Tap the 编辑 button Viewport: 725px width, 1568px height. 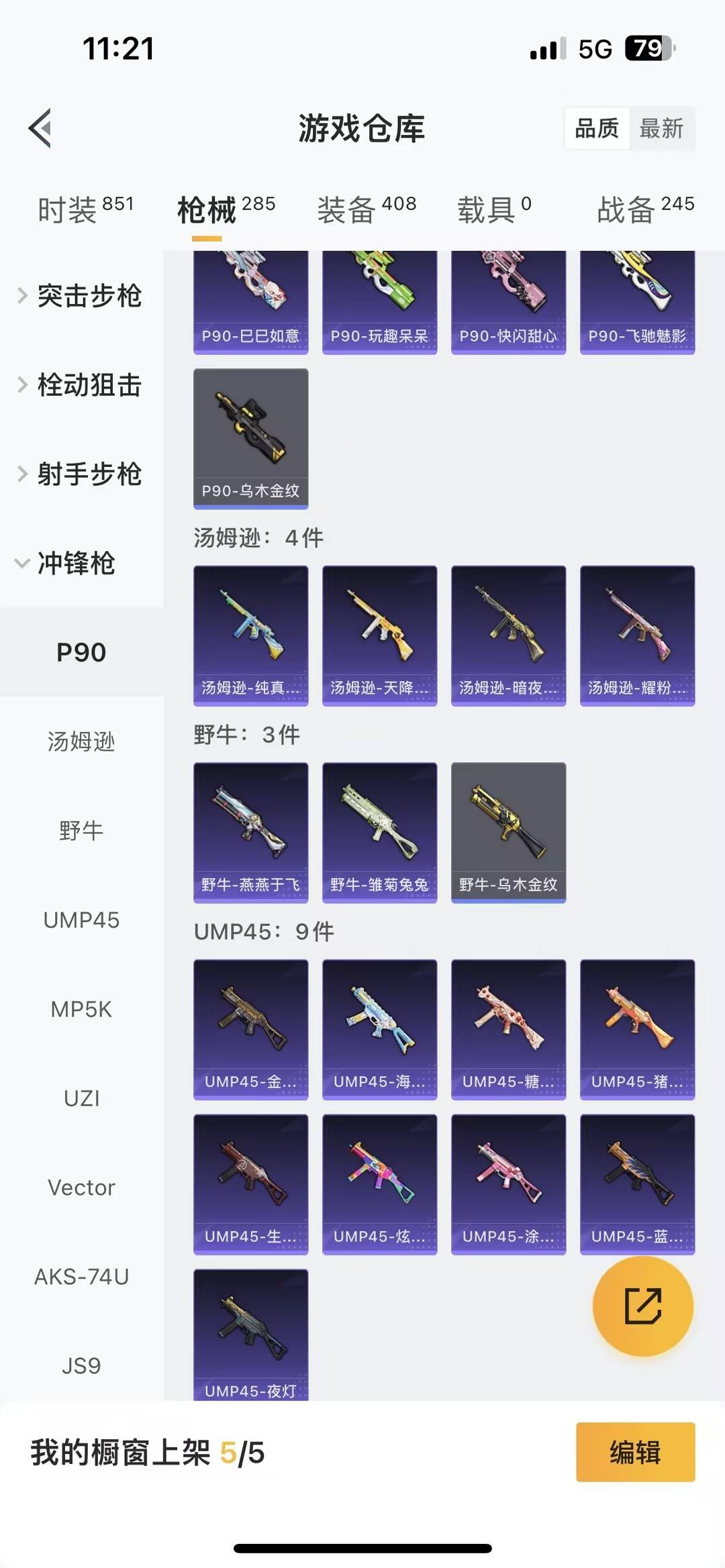(635, 1451)
